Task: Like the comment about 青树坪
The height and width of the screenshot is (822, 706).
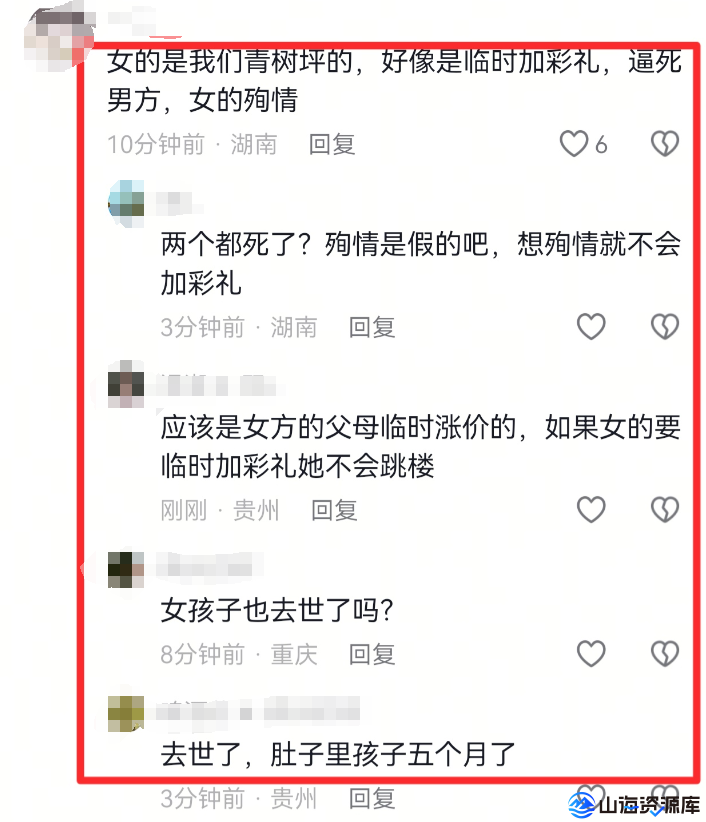Action: [x=573, y=144]
